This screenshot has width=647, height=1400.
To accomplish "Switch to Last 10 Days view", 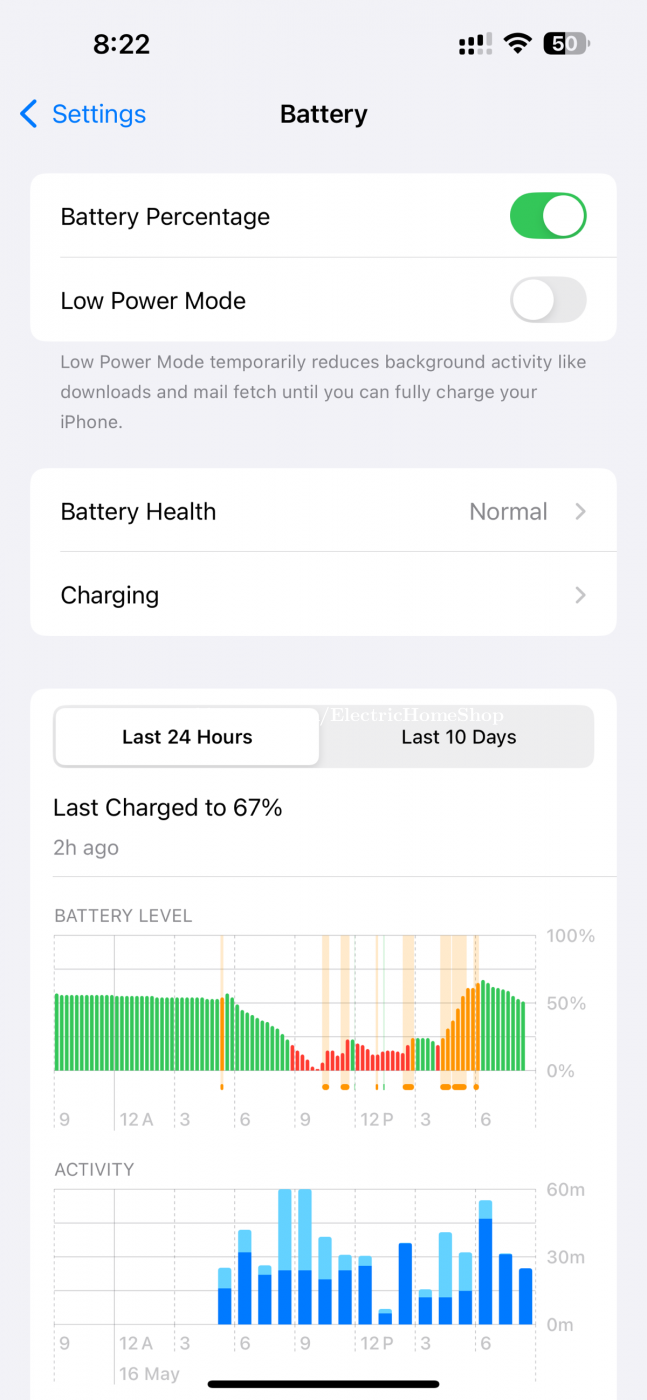I will click(459, 737).
